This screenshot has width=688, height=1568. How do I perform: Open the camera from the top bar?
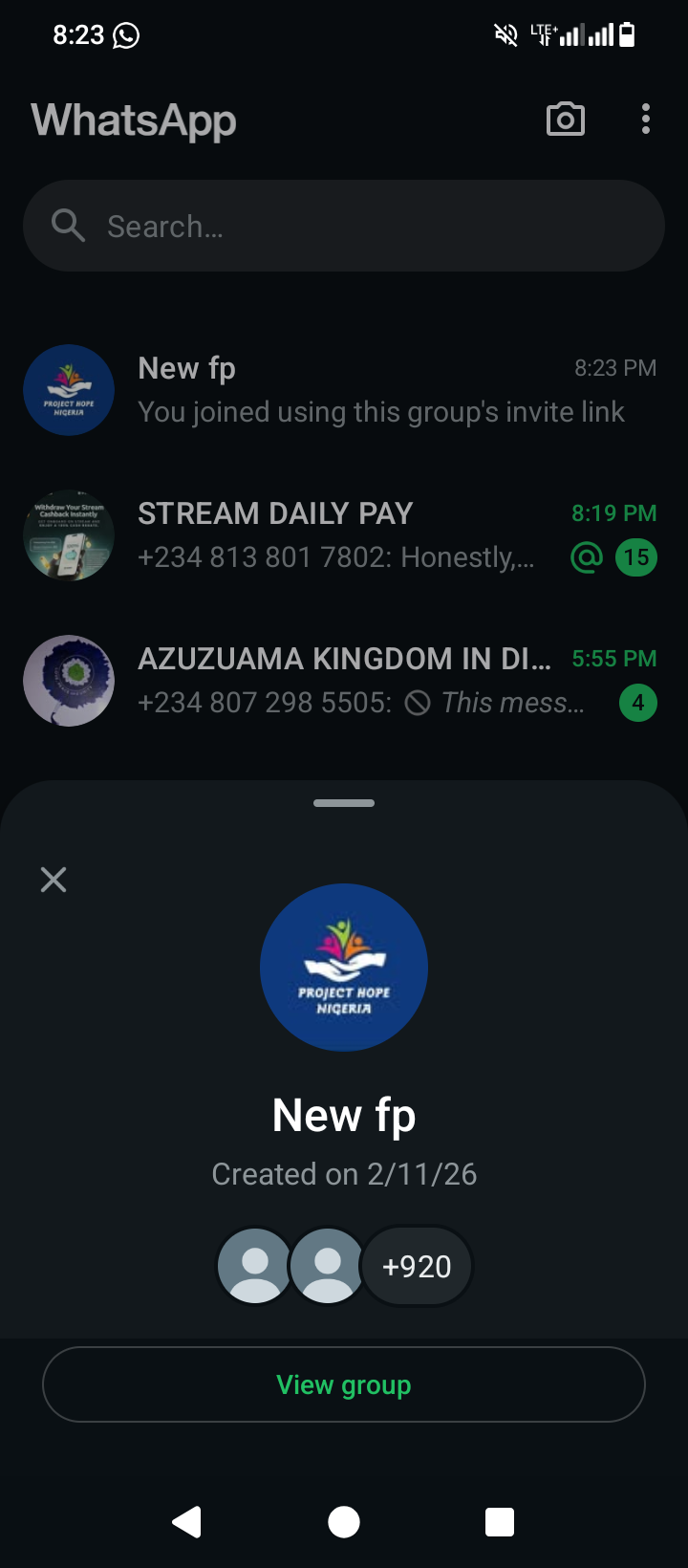pos(565,120)
